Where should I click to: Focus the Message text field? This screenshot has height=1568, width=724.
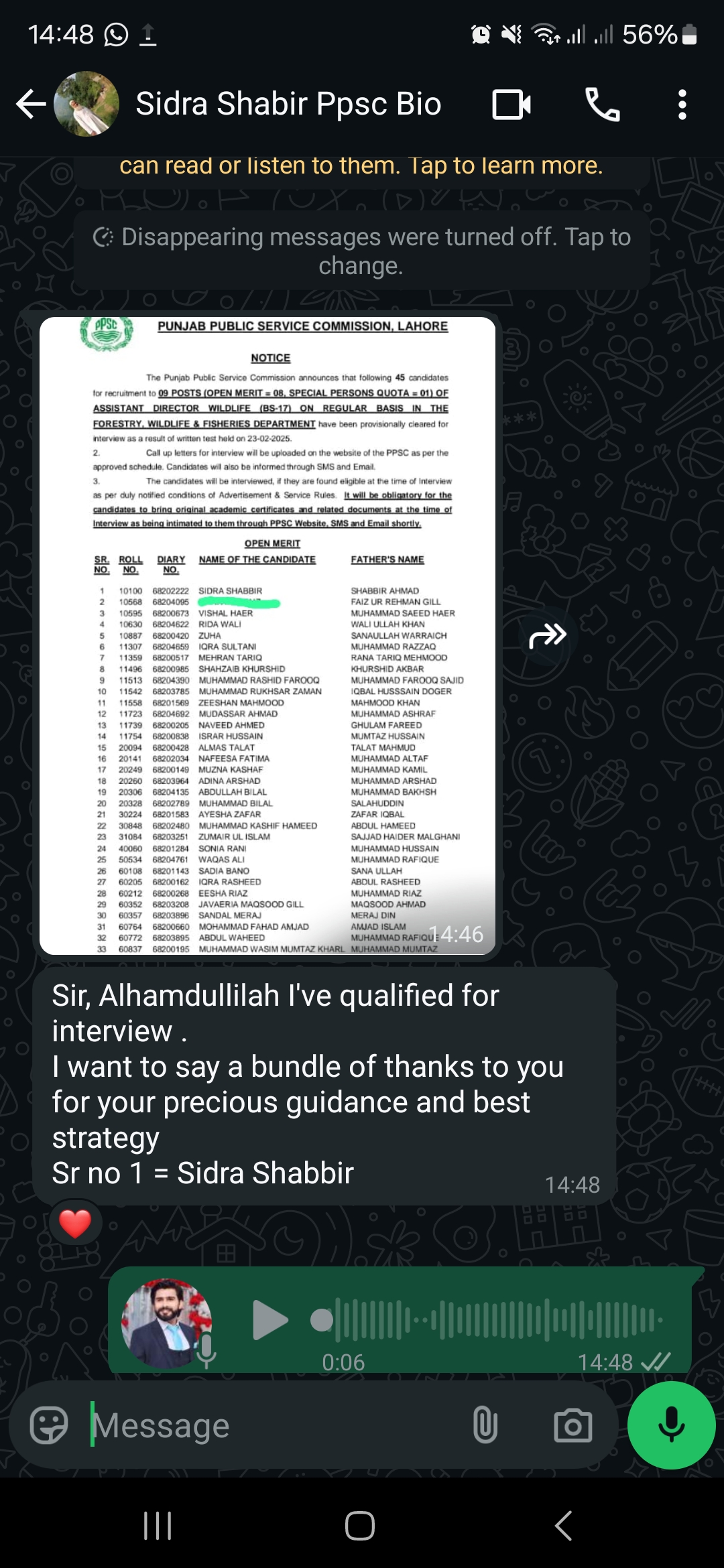pos(268,1425)
